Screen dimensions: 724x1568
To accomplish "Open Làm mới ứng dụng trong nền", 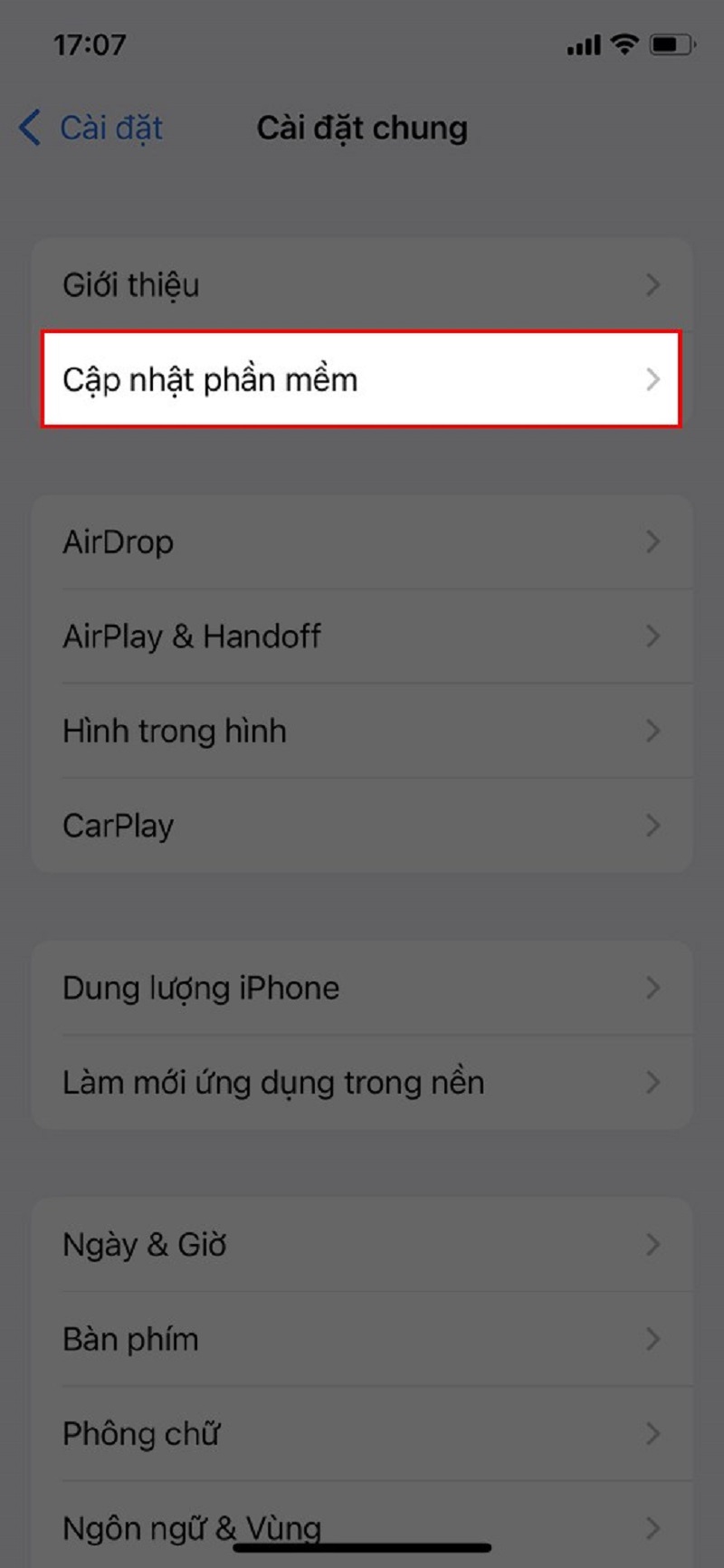I will click(362, 1082).
